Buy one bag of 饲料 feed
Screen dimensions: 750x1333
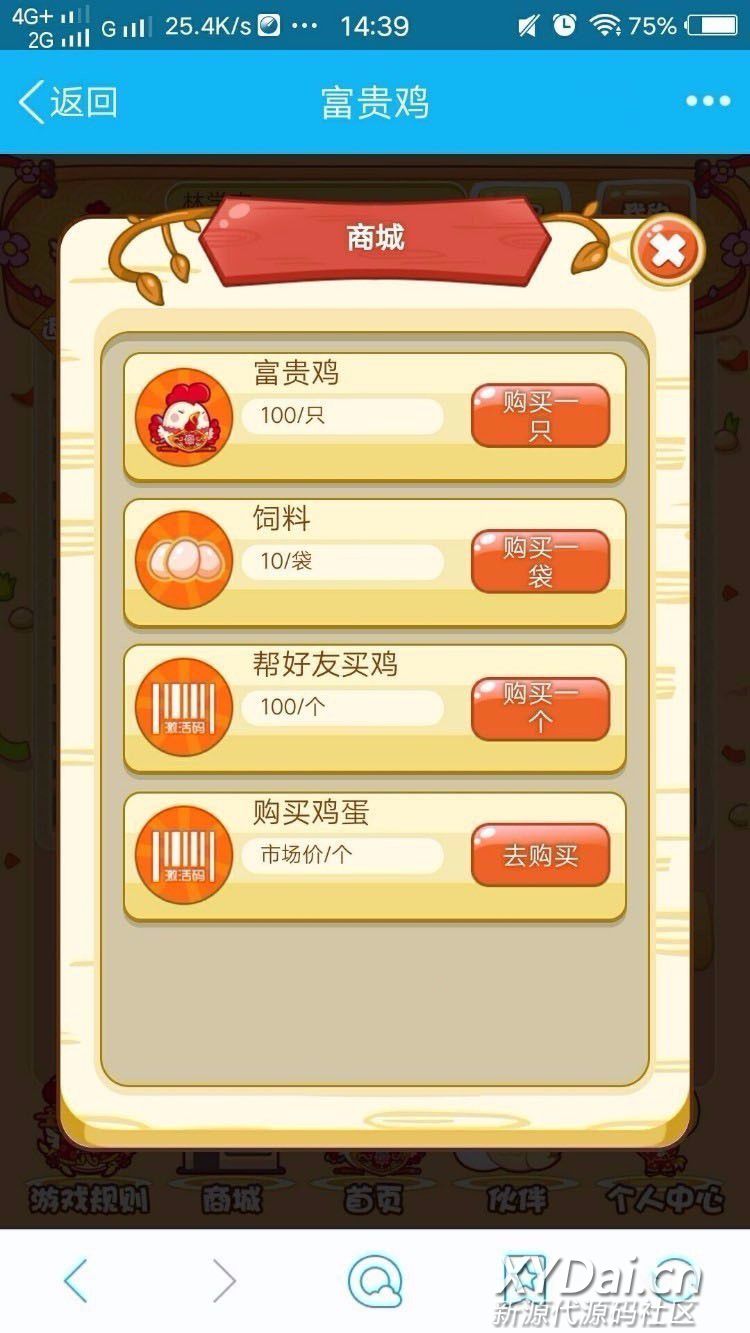[540, 561]
